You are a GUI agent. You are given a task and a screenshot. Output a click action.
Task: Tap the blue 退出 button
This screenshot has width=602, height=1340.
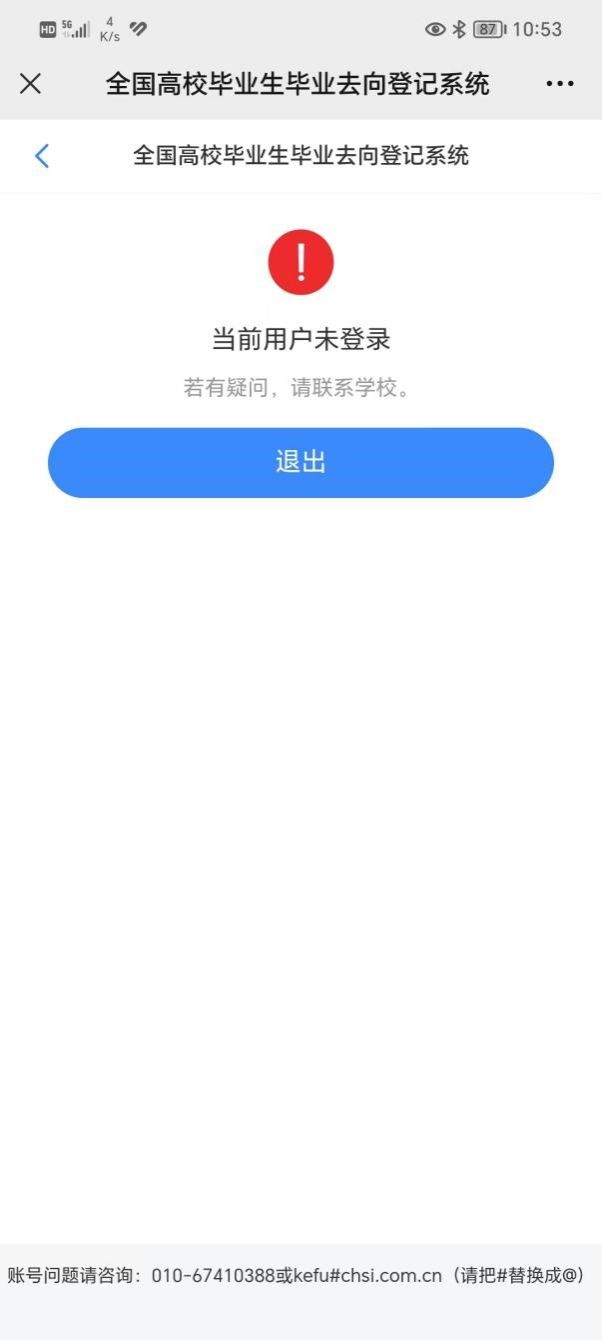[x=301, y=463]
